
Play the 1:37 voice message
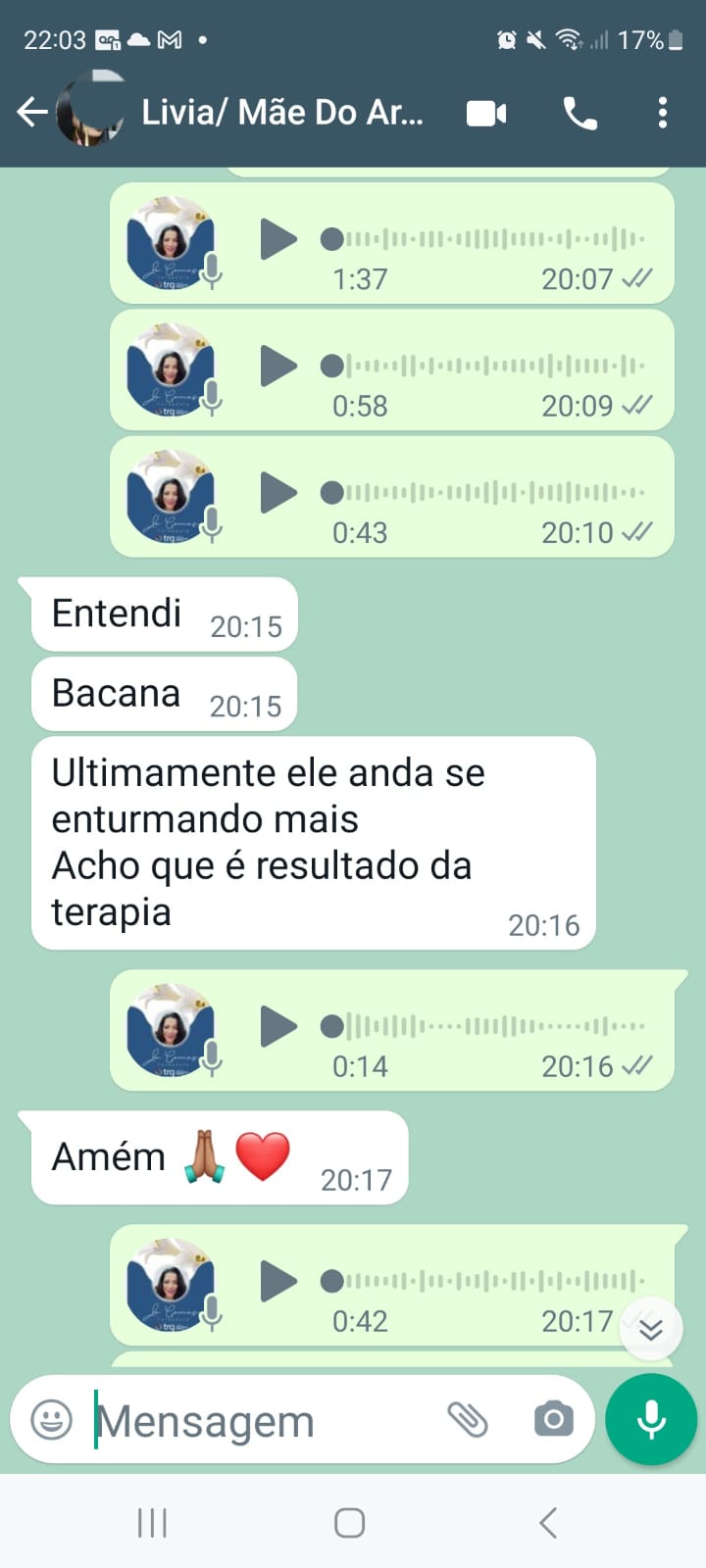pos(277,240)
